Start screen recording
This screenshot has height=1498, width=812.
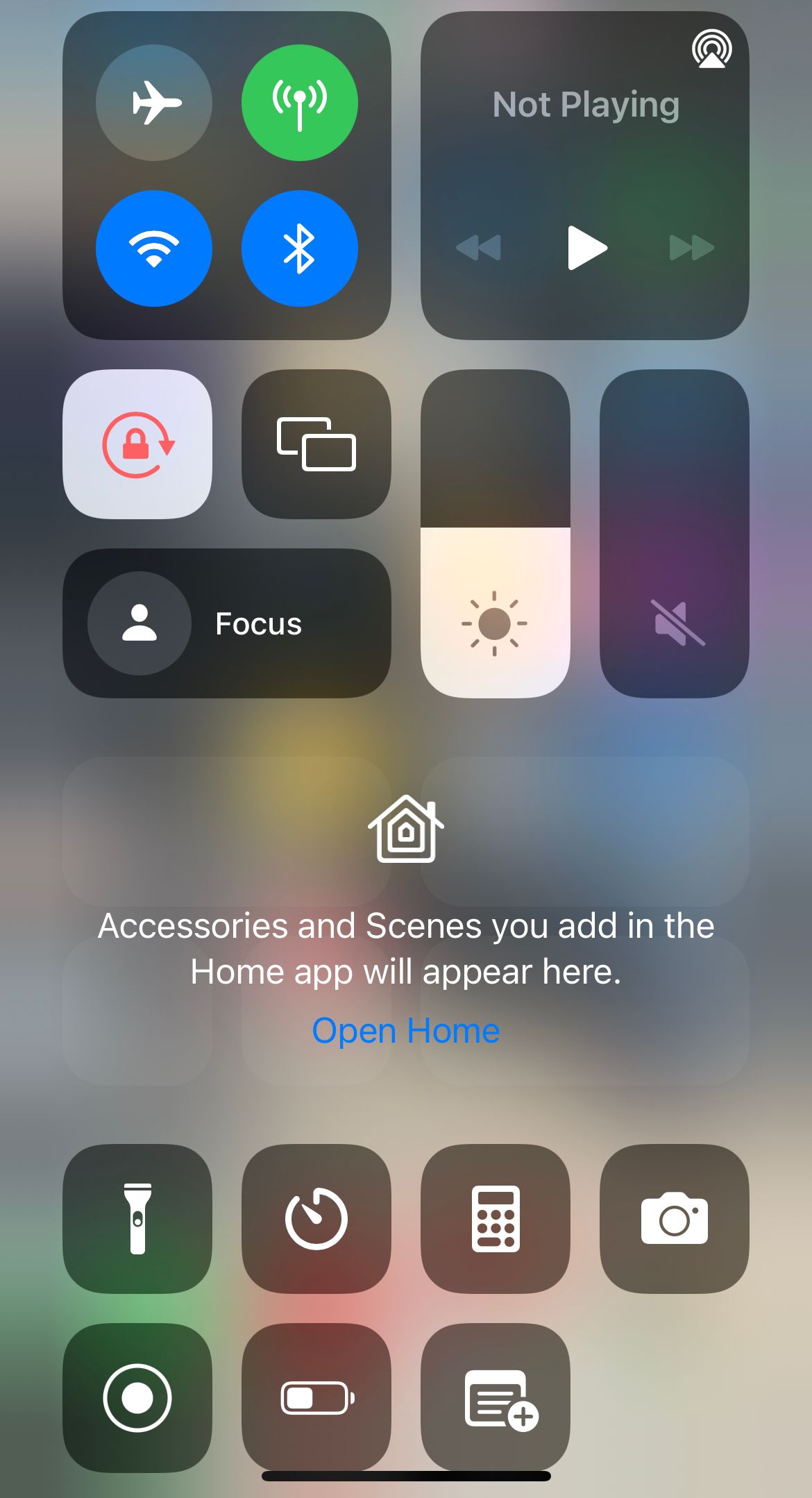(137, 1398)
